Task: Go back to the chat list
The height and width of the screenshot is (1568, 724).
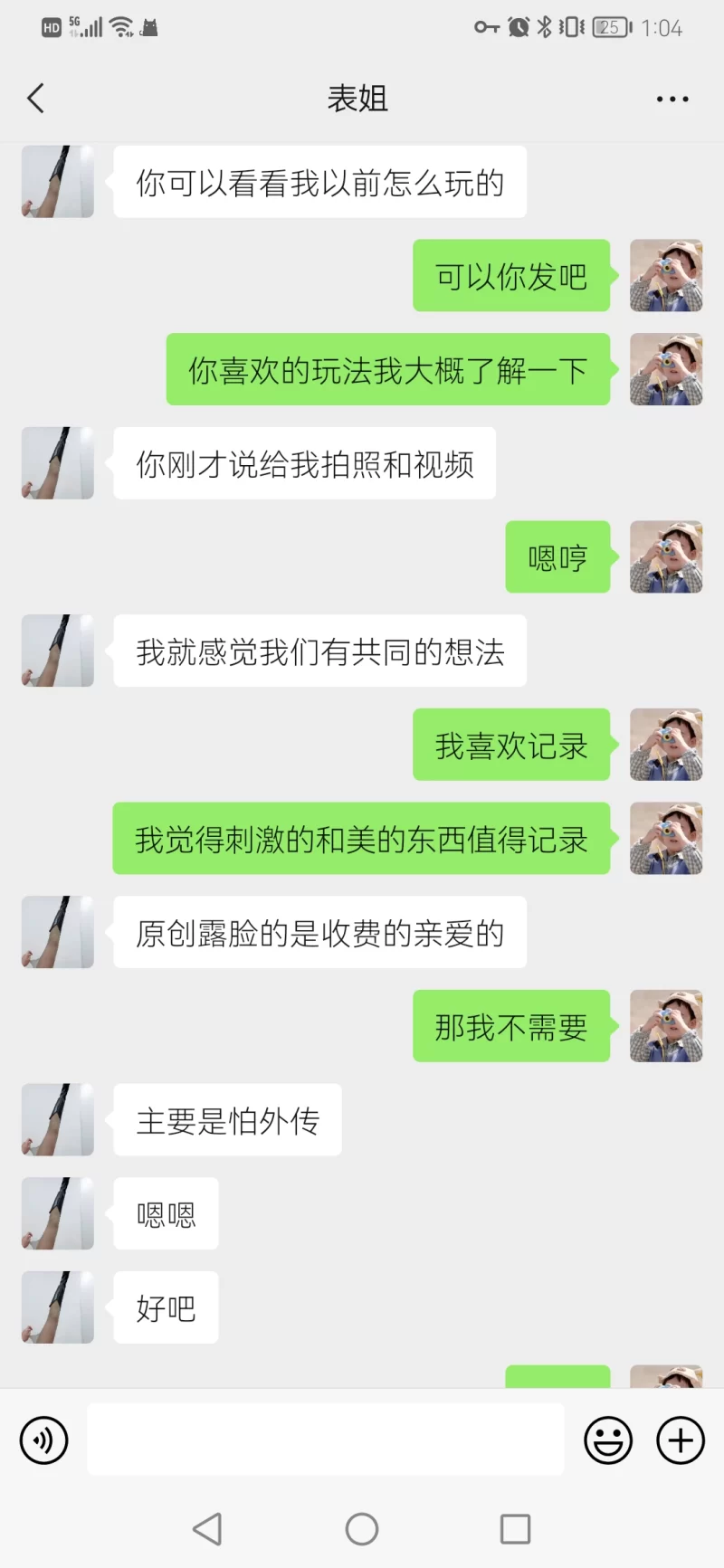Action: coord(36,99)
